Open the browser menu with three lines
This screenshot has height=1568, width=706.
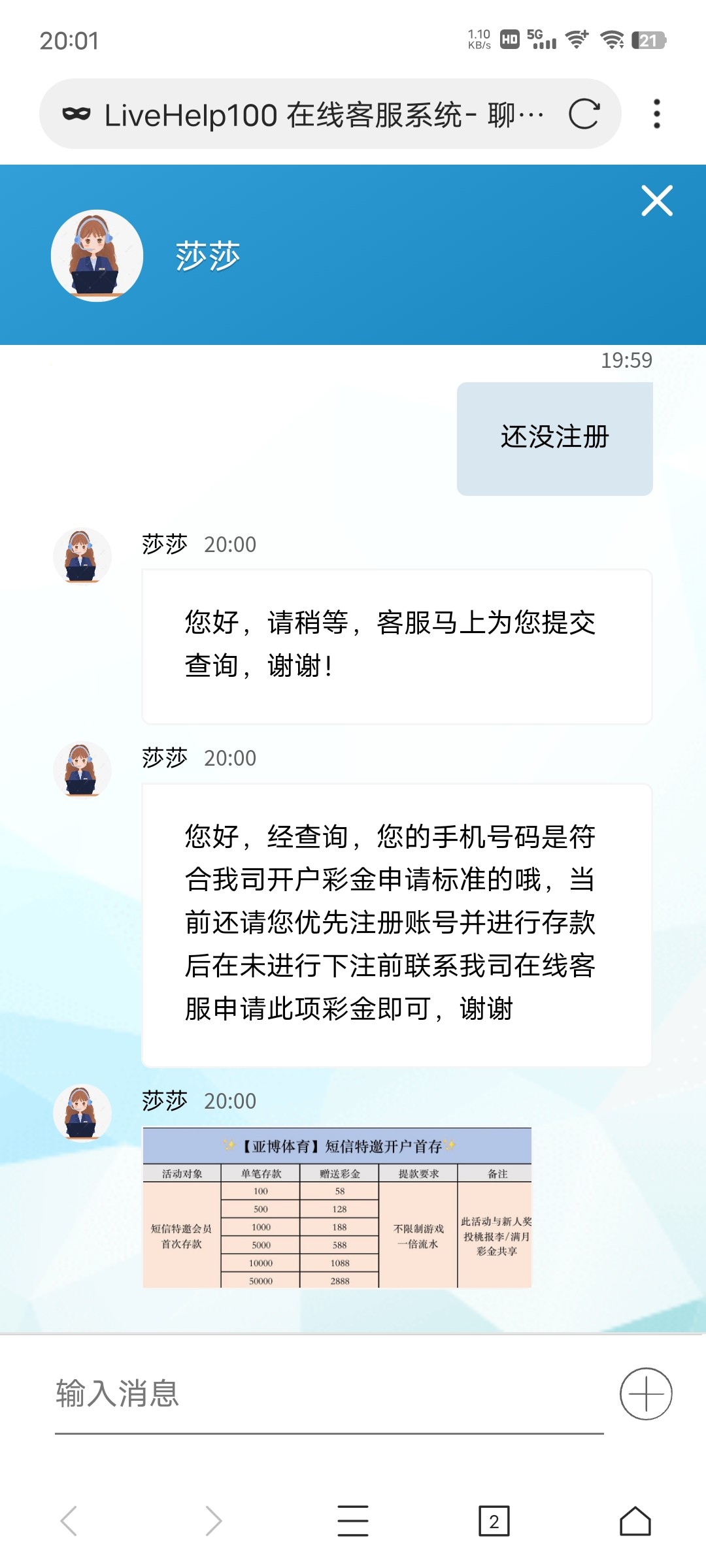pyautogui.click(x=353, y=1521)
